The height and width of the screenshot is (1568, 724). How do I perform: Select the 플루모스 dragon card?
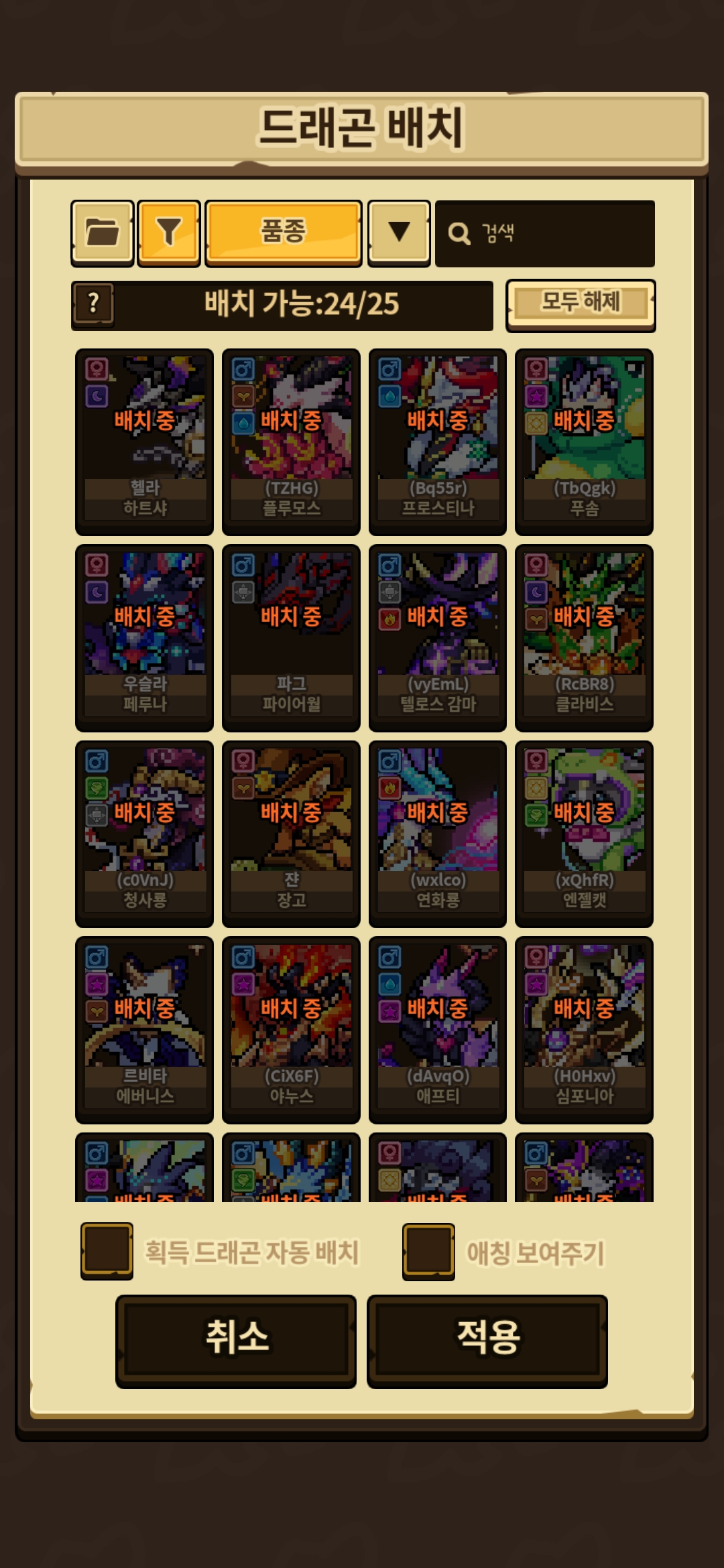pos(291,442)
